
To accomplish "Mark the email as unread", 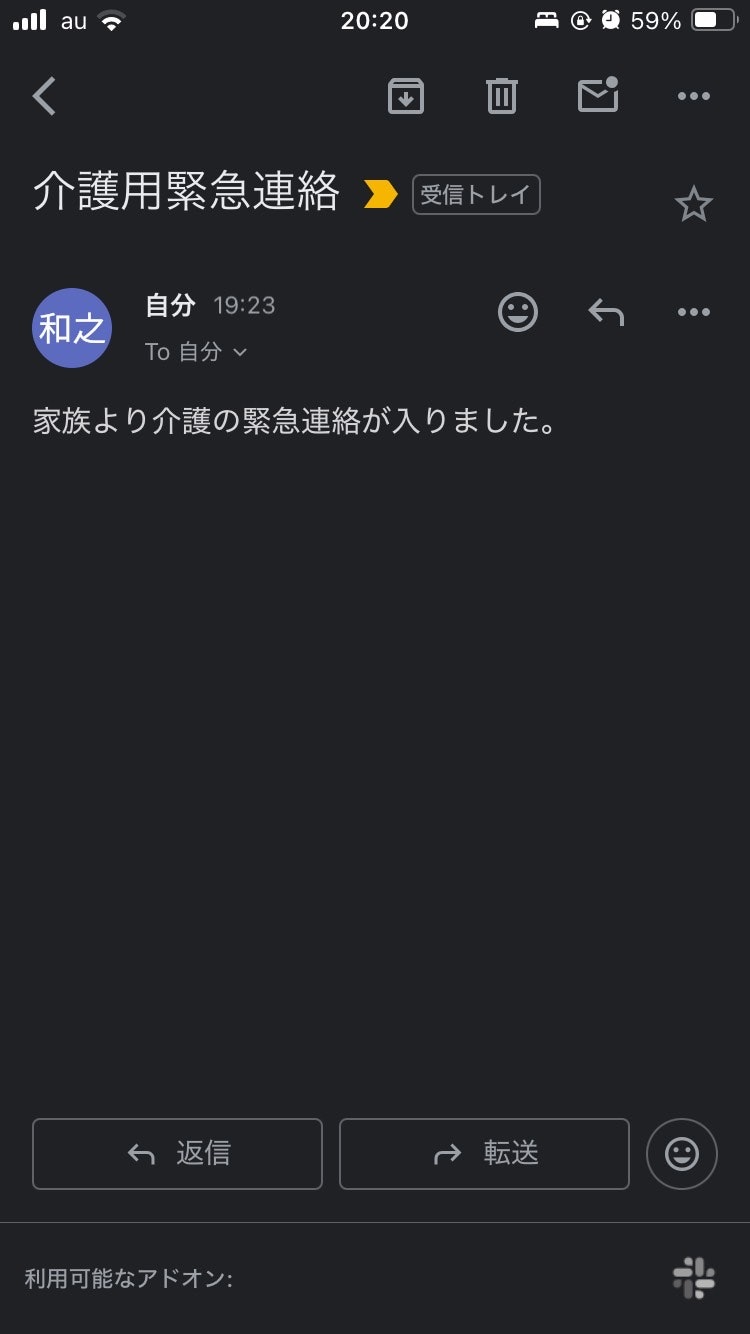I will click(x=598, y=96).
